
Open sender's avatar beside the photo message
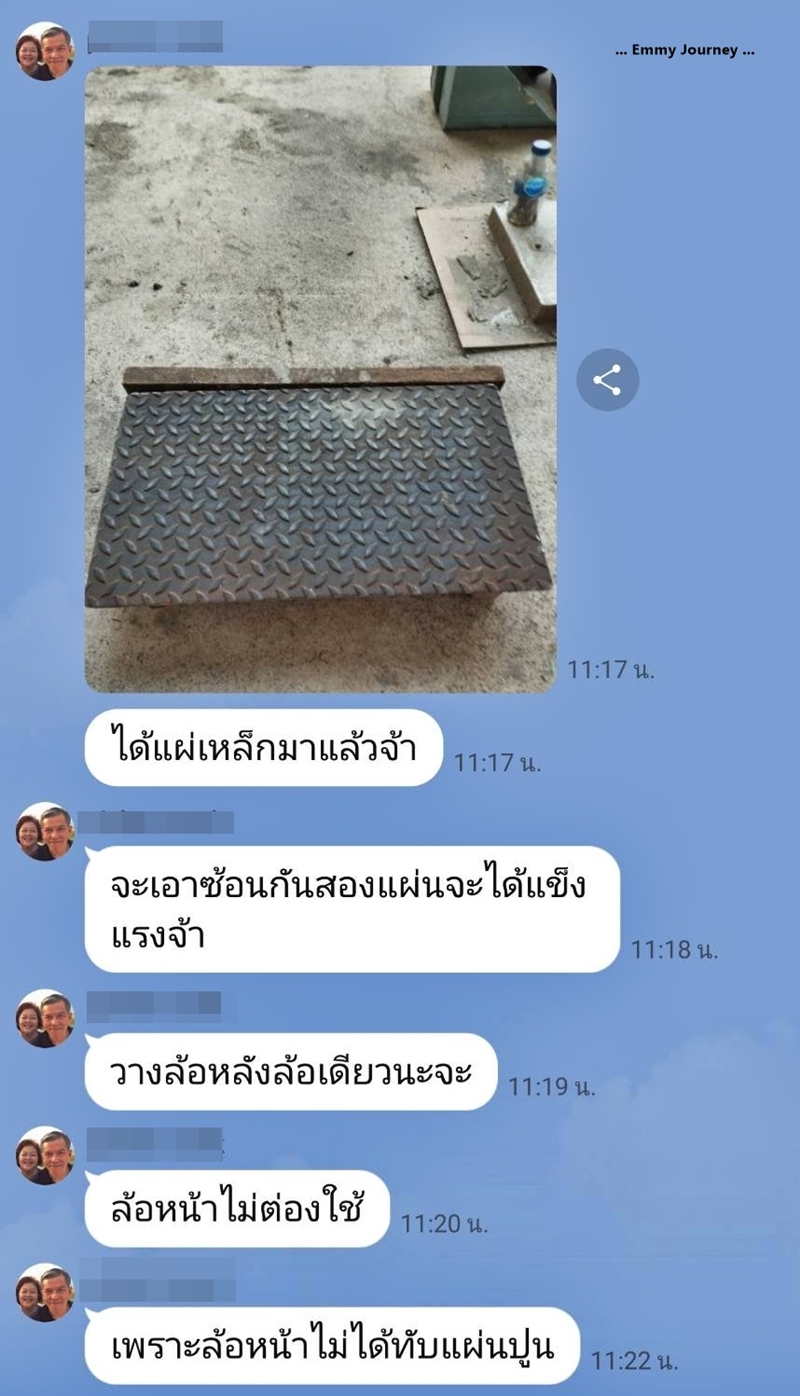click(45, 52)
